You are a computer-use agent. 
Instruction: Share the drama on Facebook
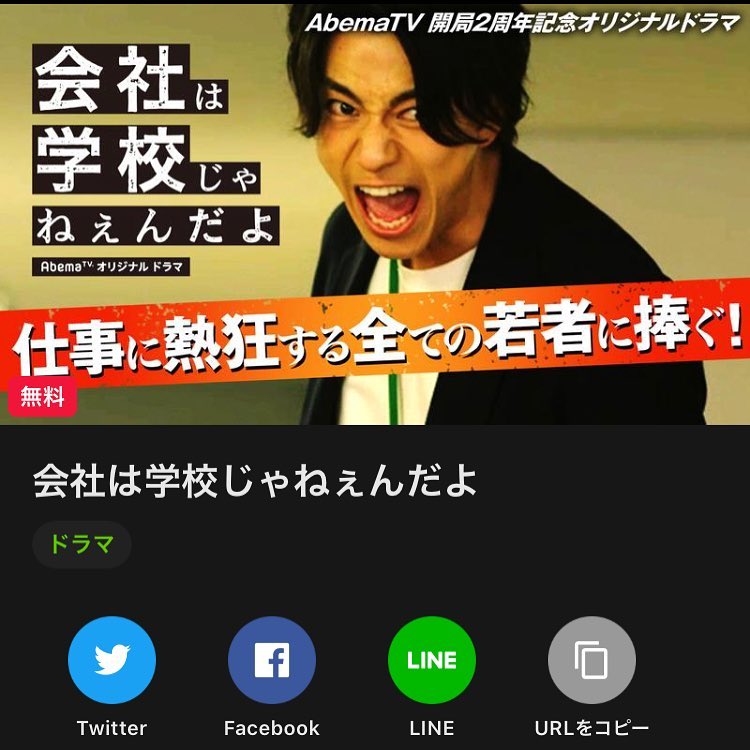(272, 661)
